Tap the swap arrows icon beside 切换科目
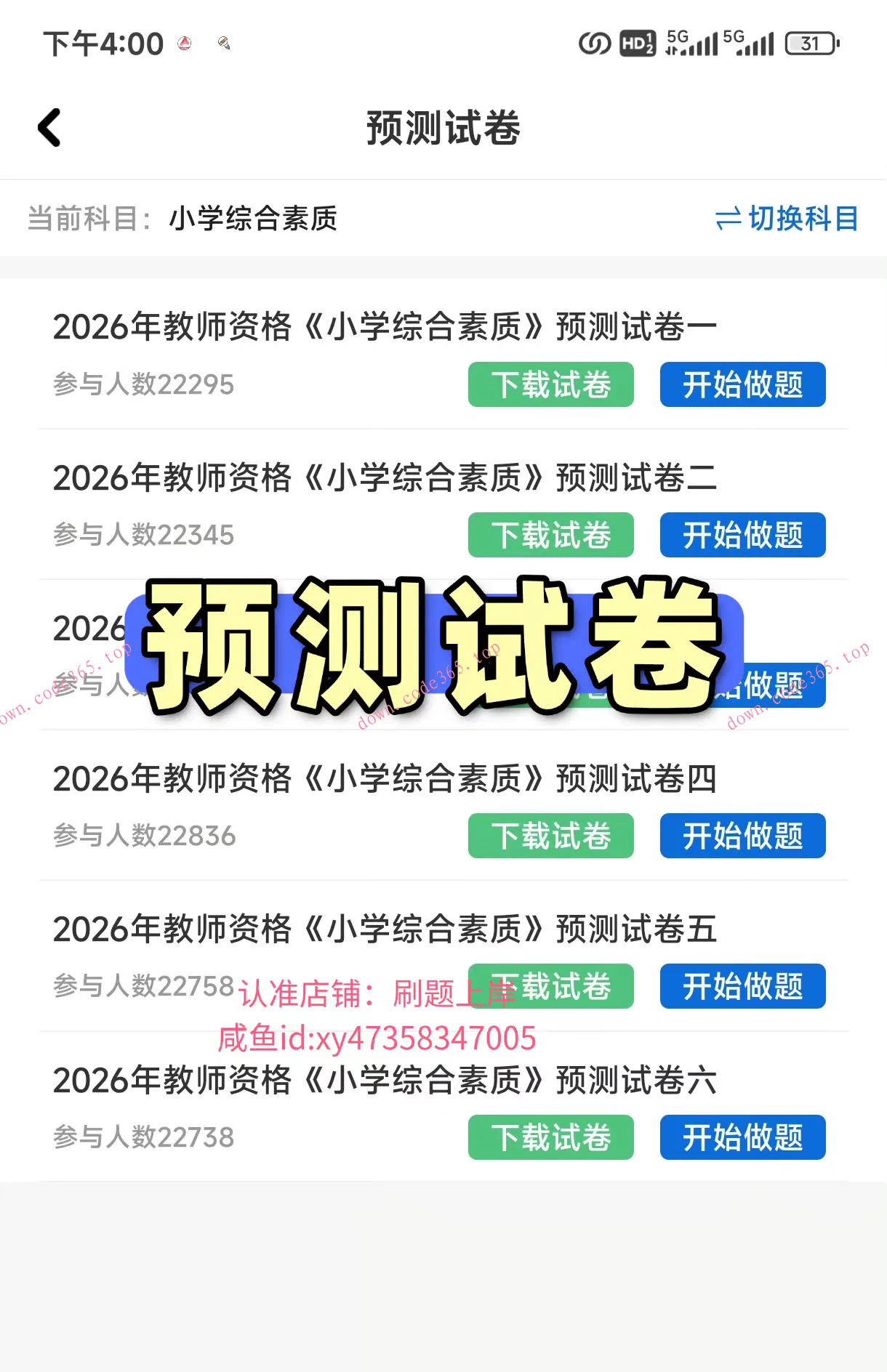 [x=729, y=219]
